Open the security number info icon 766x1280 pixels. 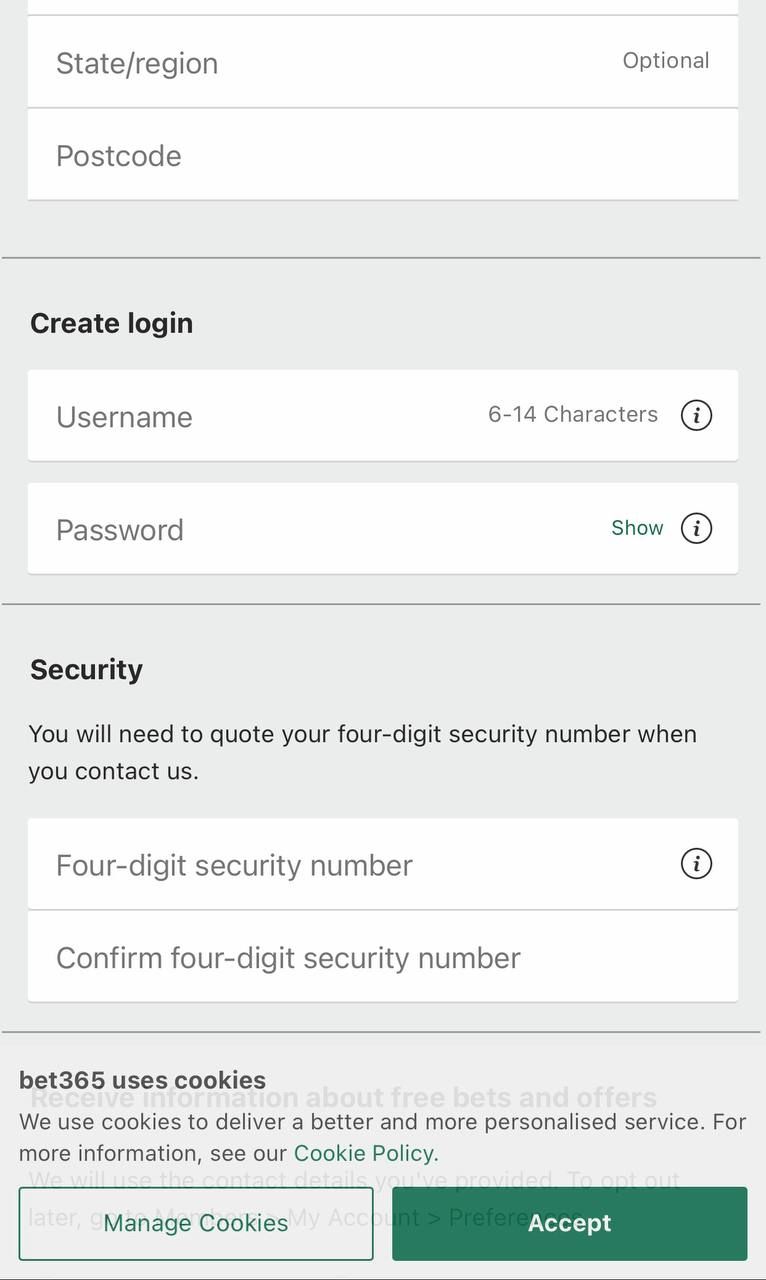(x=696, y=863)
